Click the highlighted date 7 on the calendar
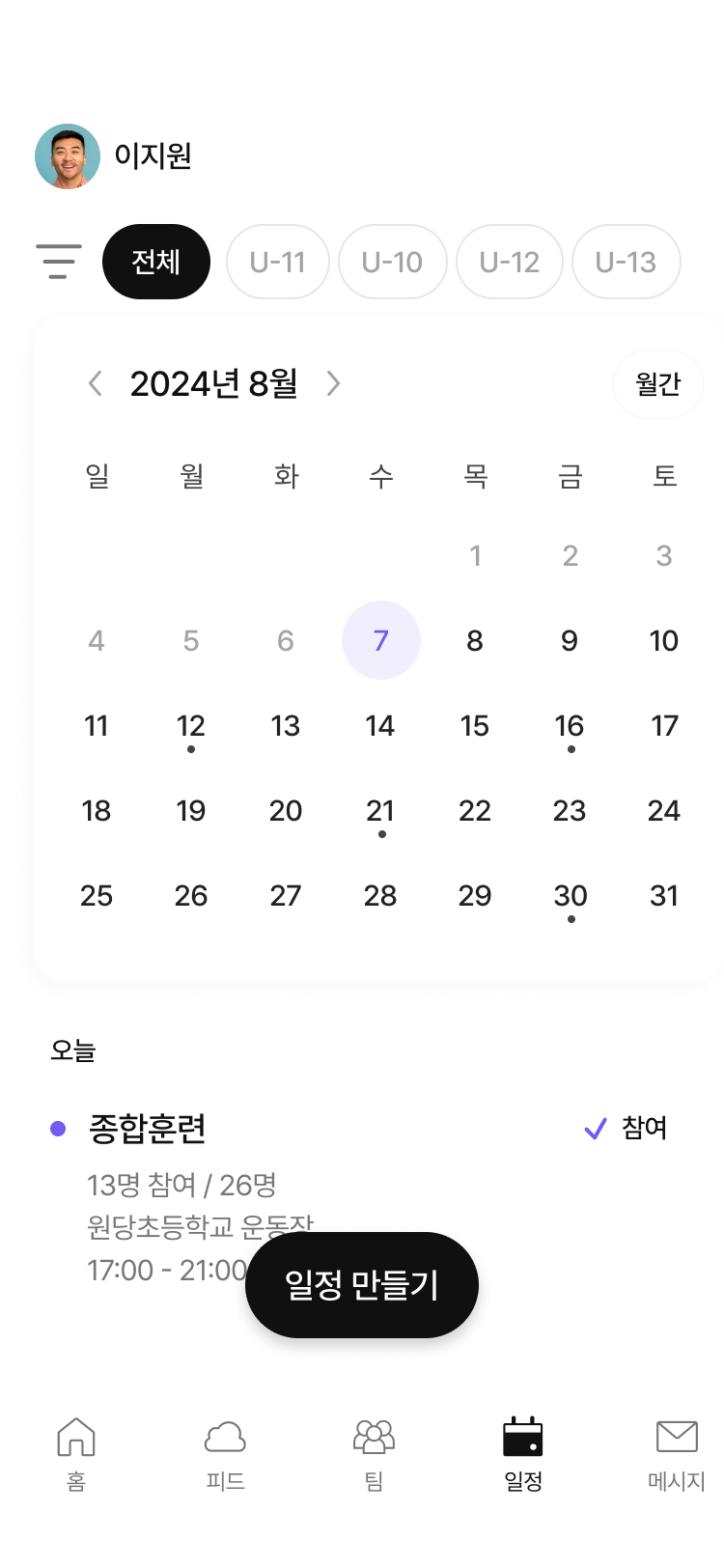Viewport: 724px width, 1568px height. tap(381, 640)
